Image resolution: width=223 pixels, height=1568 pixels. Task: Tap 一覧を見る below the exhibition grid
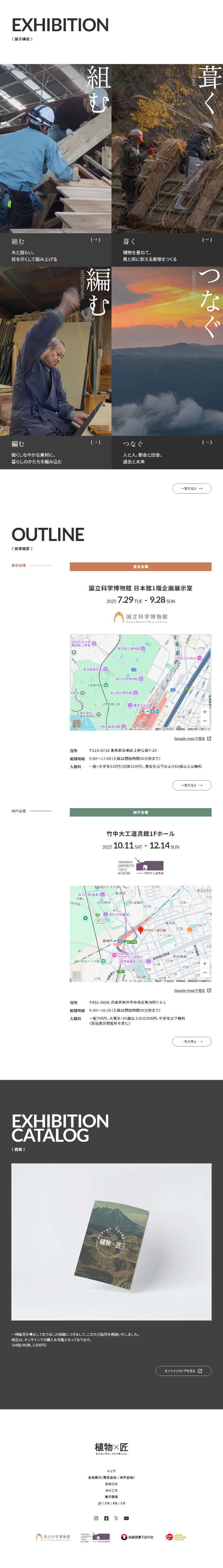click(192, 488)
